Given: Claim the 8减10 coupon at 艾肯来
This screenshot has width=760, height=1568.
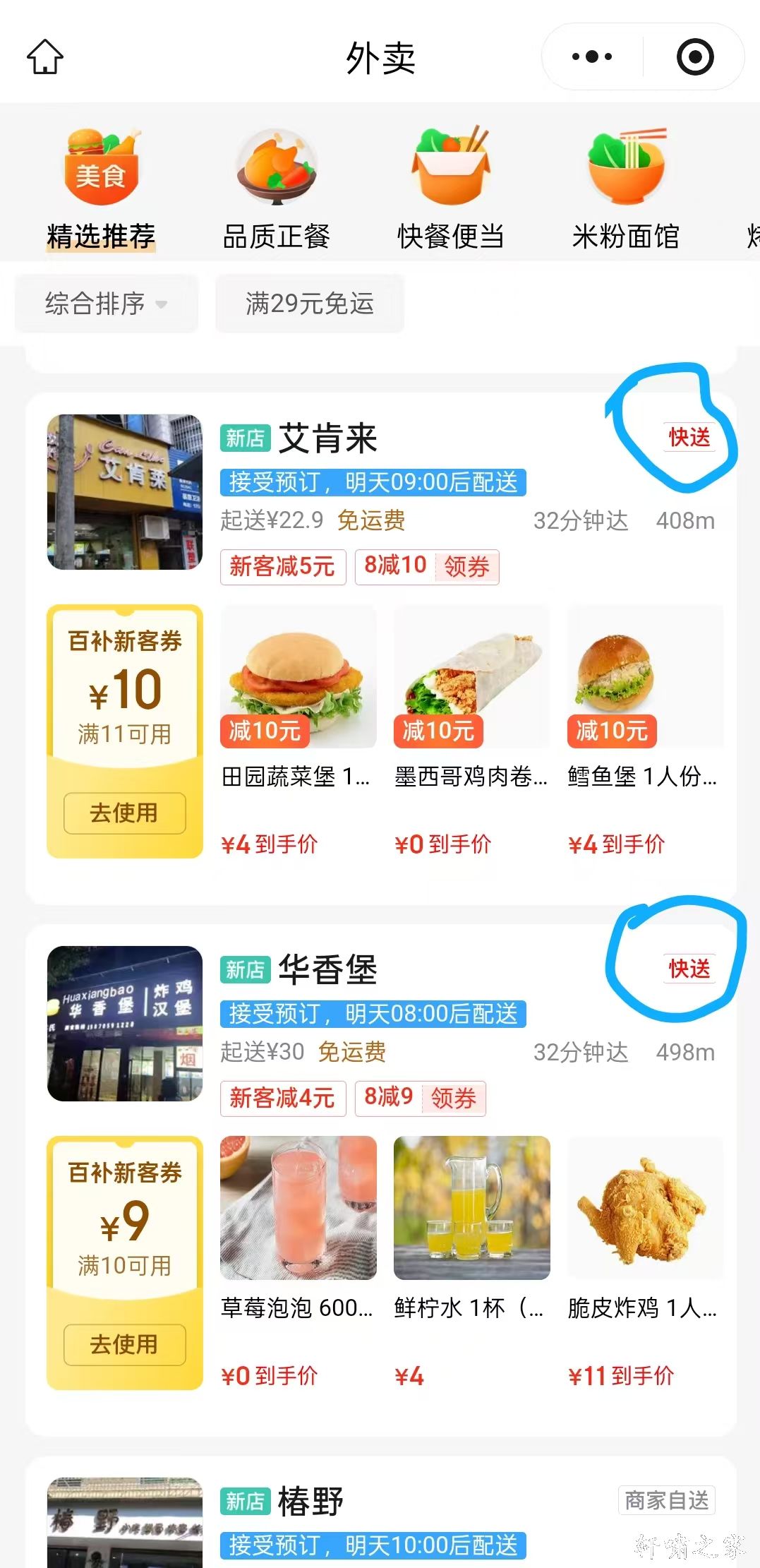Looking at the screenshot, I should tap(466, 567).
